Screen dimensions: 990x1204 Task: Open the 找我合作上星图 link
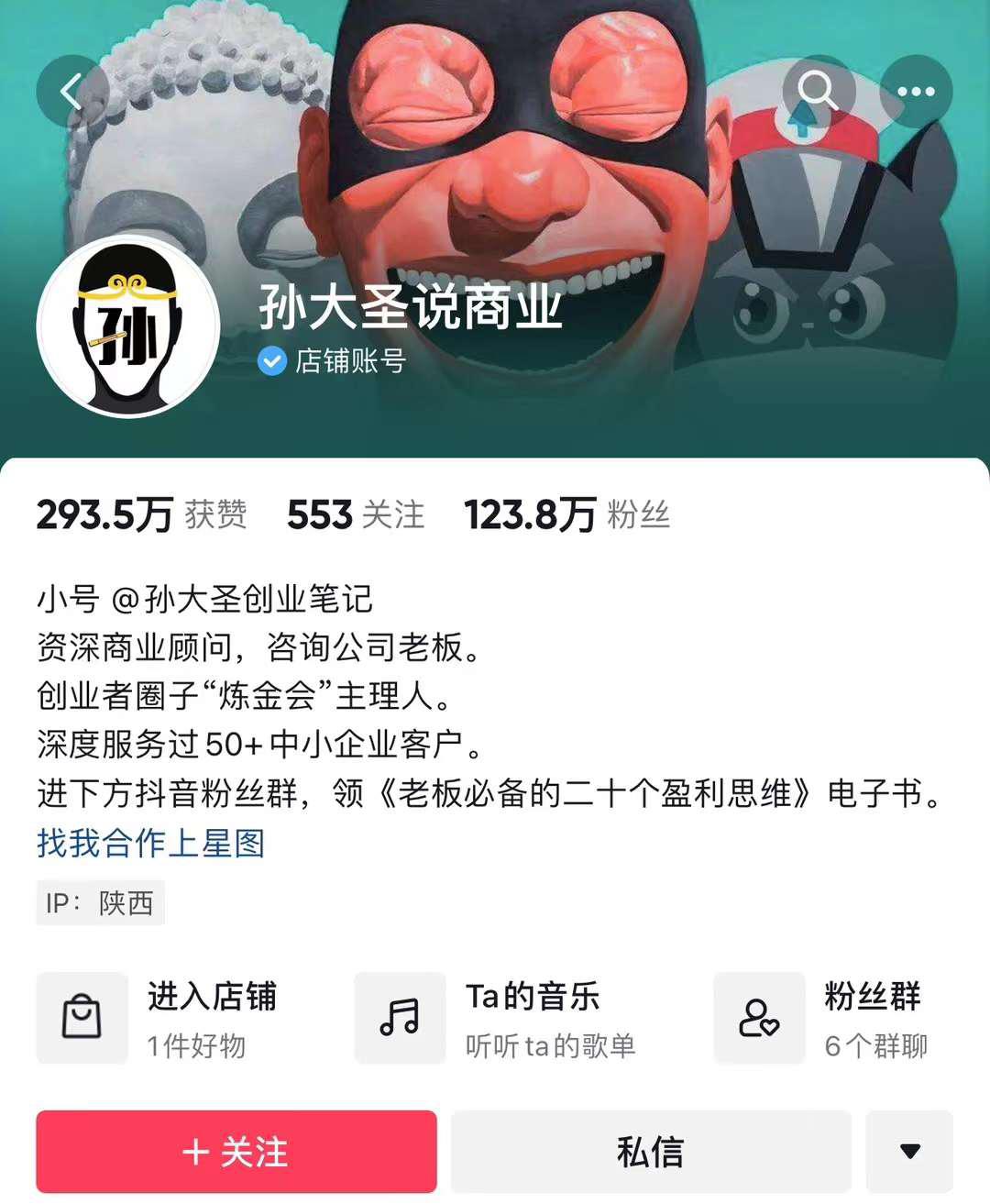pos(151,843)
